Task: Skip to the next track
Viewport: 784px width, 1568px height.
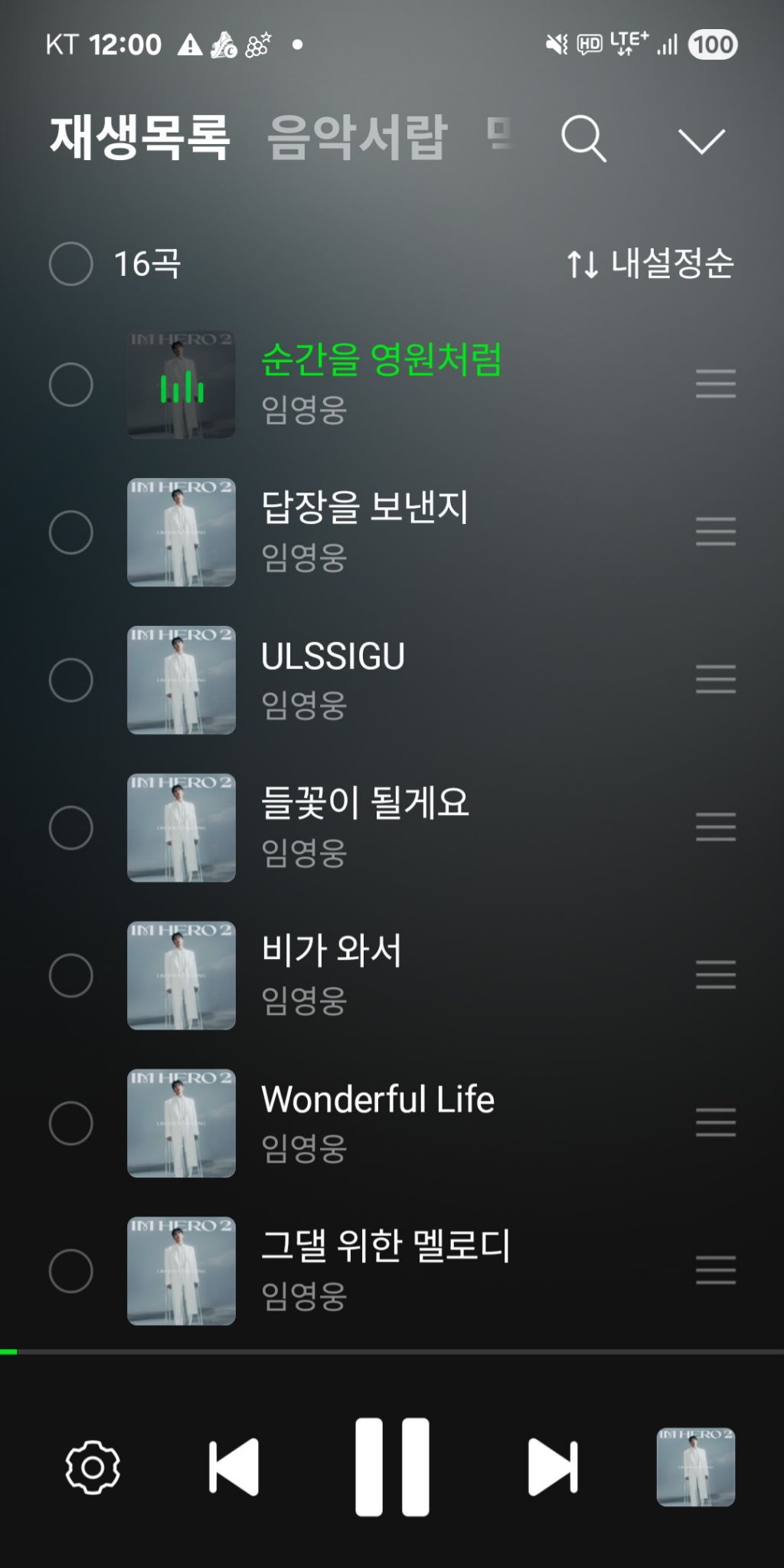Action: tap(552, 1467)
